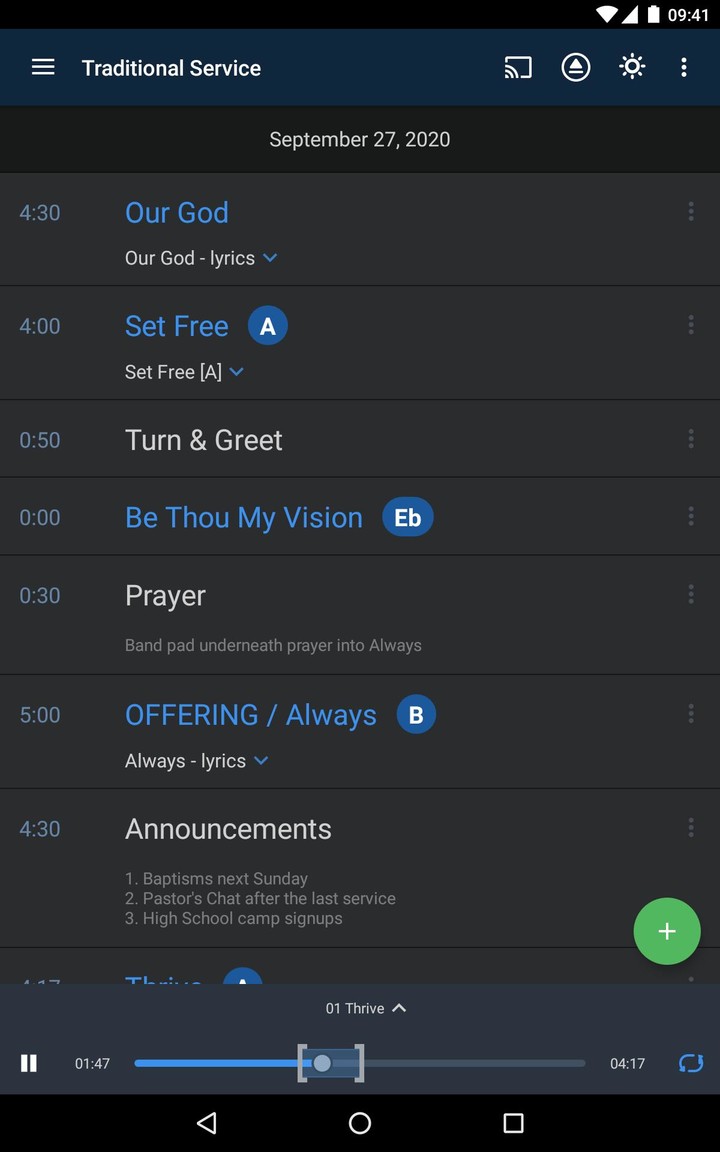Image resolution: width=720 pixels, height=1152 pixels.
Task: Pause the currently playing audio
Action: 28,1063
